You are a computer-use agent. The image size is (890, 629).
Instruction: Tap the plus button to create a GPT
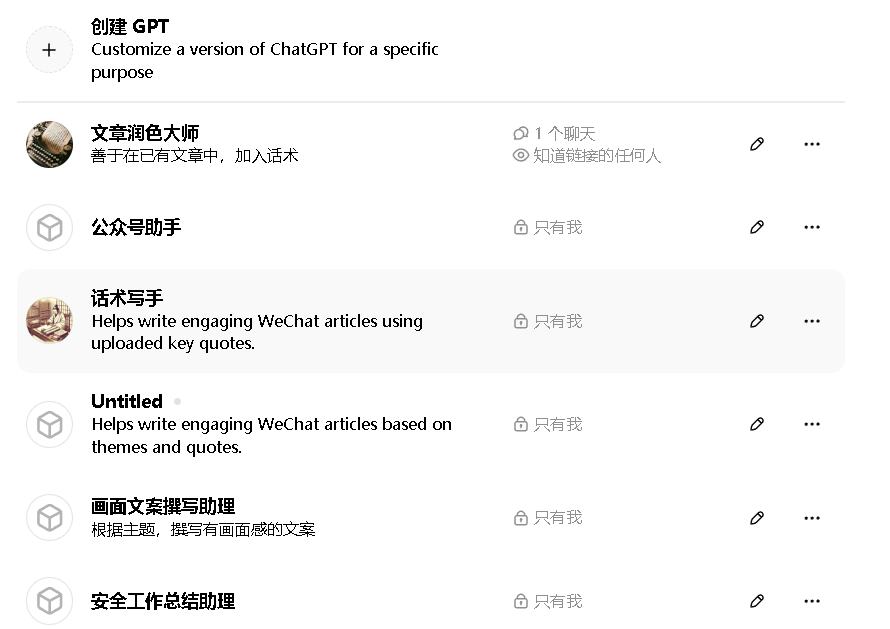tap(49, 49)
